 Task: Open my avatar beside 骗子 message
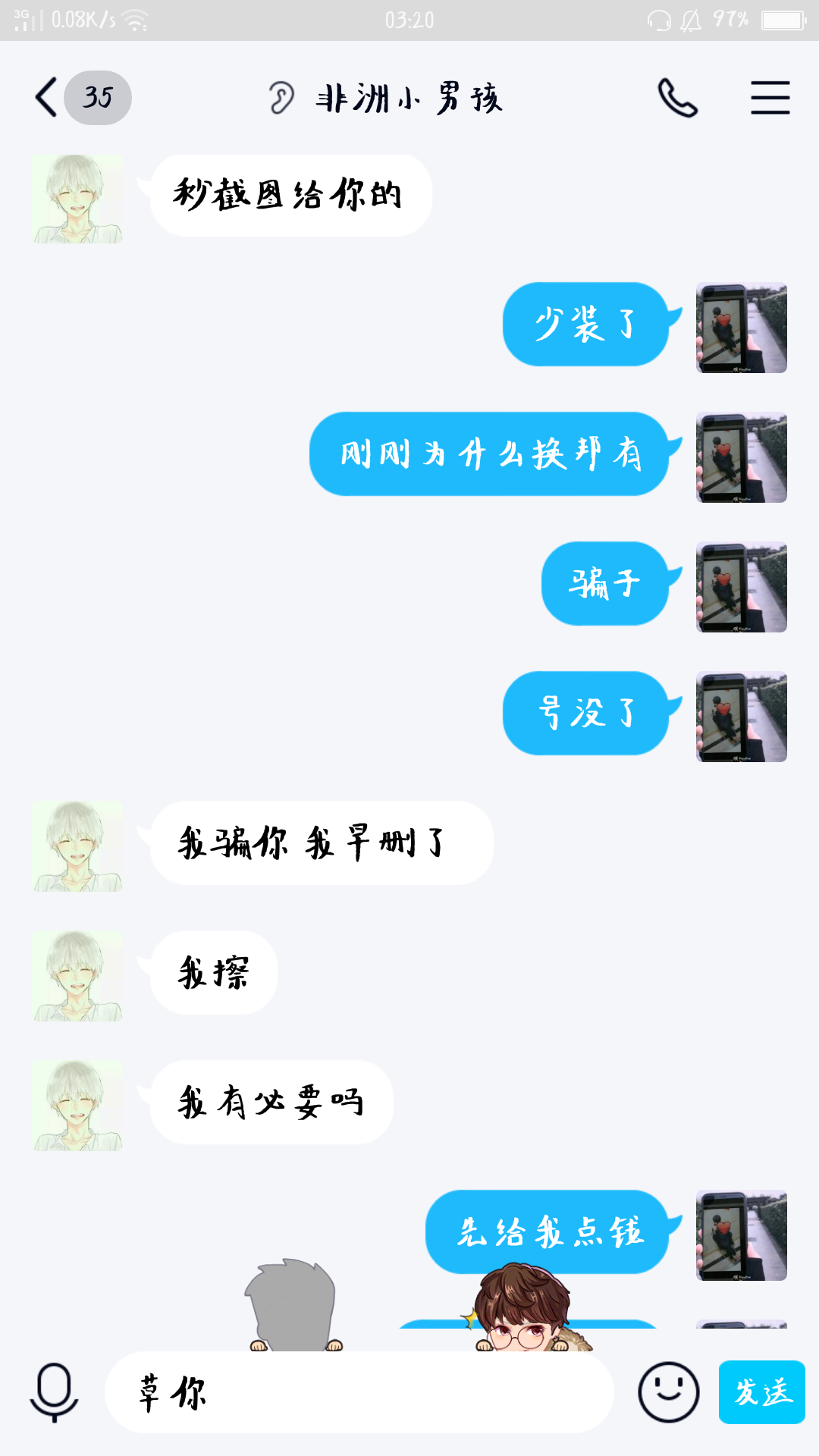[742, 587]
